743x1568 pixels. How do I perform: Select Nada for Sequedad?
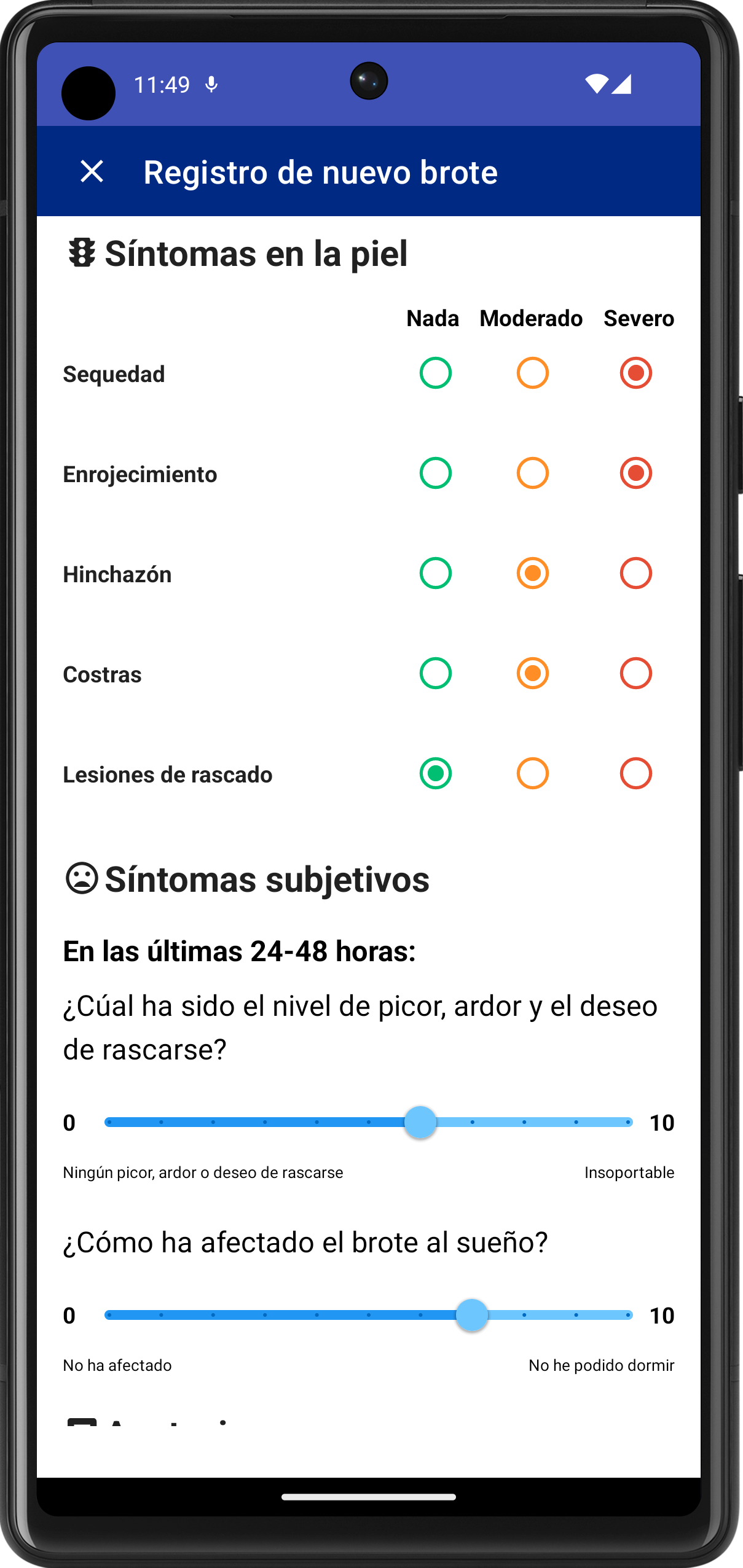click(x=435, y=373)
